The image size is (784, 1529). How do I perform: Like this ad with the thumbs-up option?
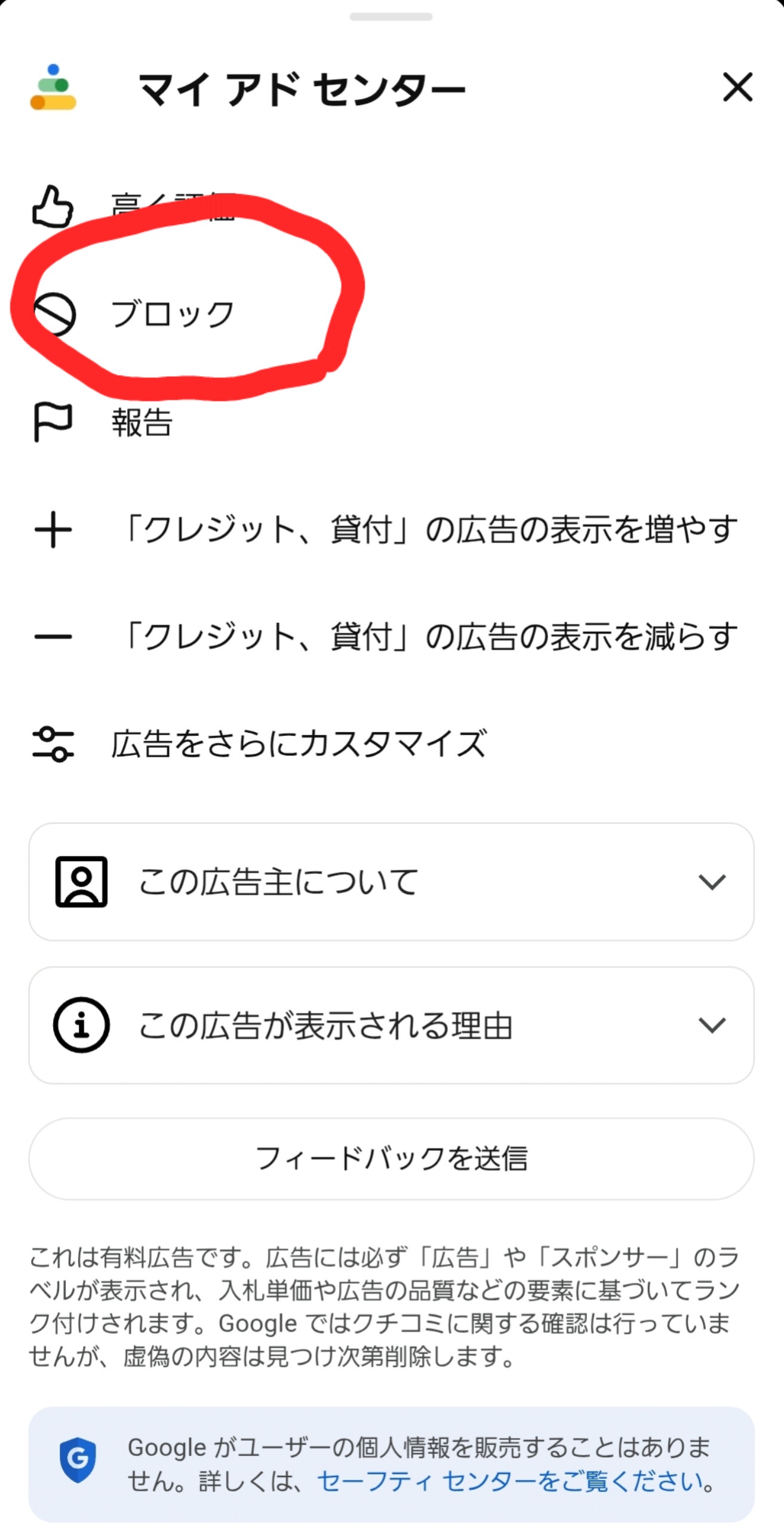(x=54, y=207)
